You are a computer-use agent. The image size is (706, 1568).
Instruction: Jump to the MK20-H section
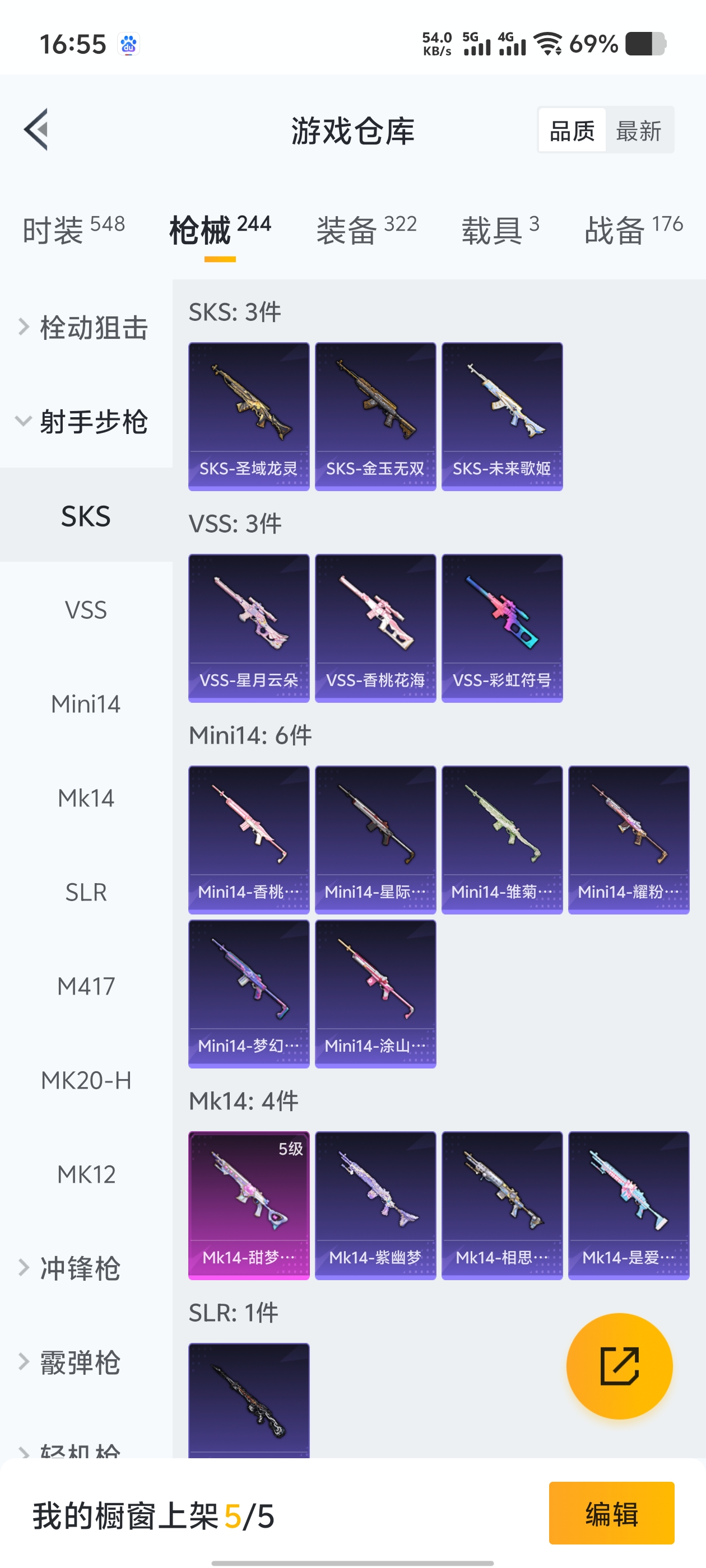(85, 1080)
